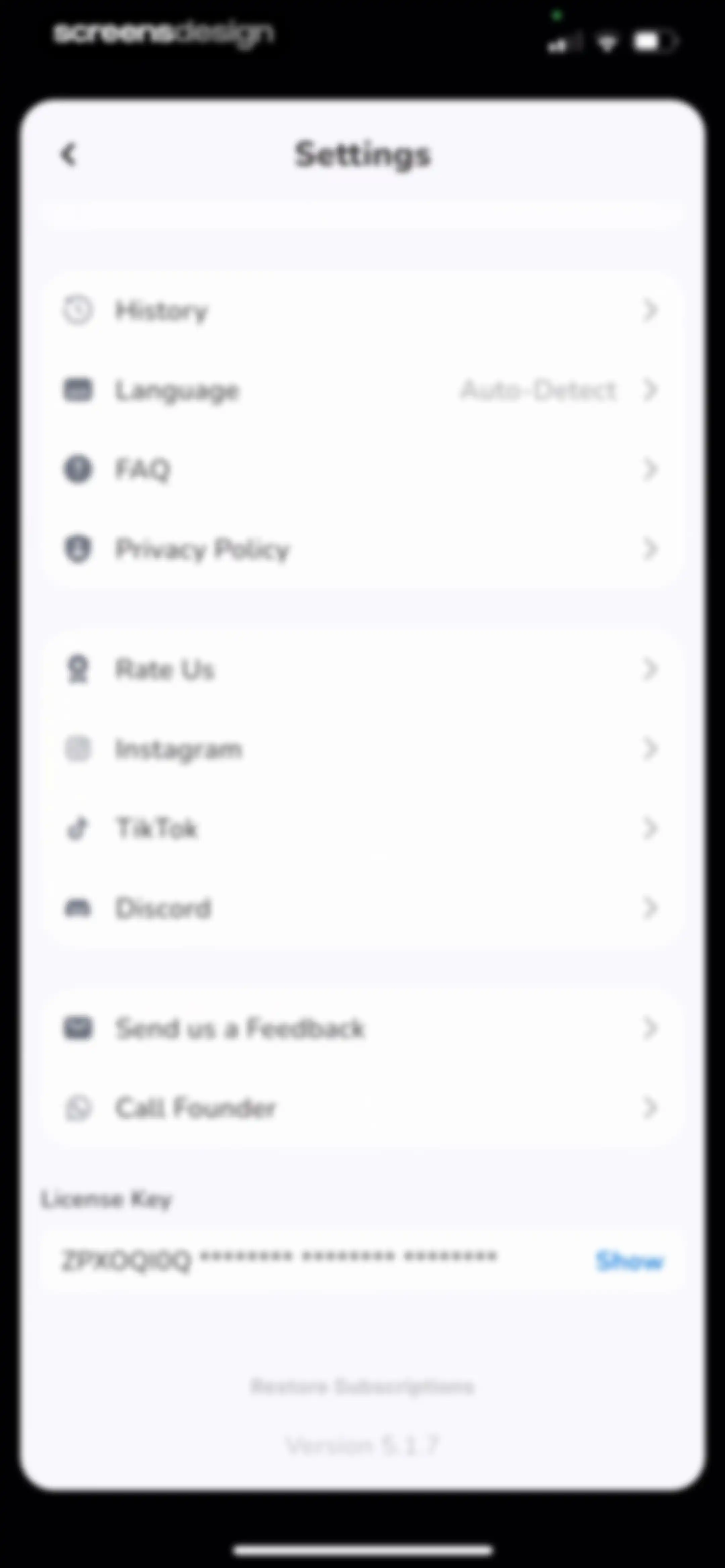Show the hidden license key
Screen dimensions: 725x1568
coord(629,1261)
